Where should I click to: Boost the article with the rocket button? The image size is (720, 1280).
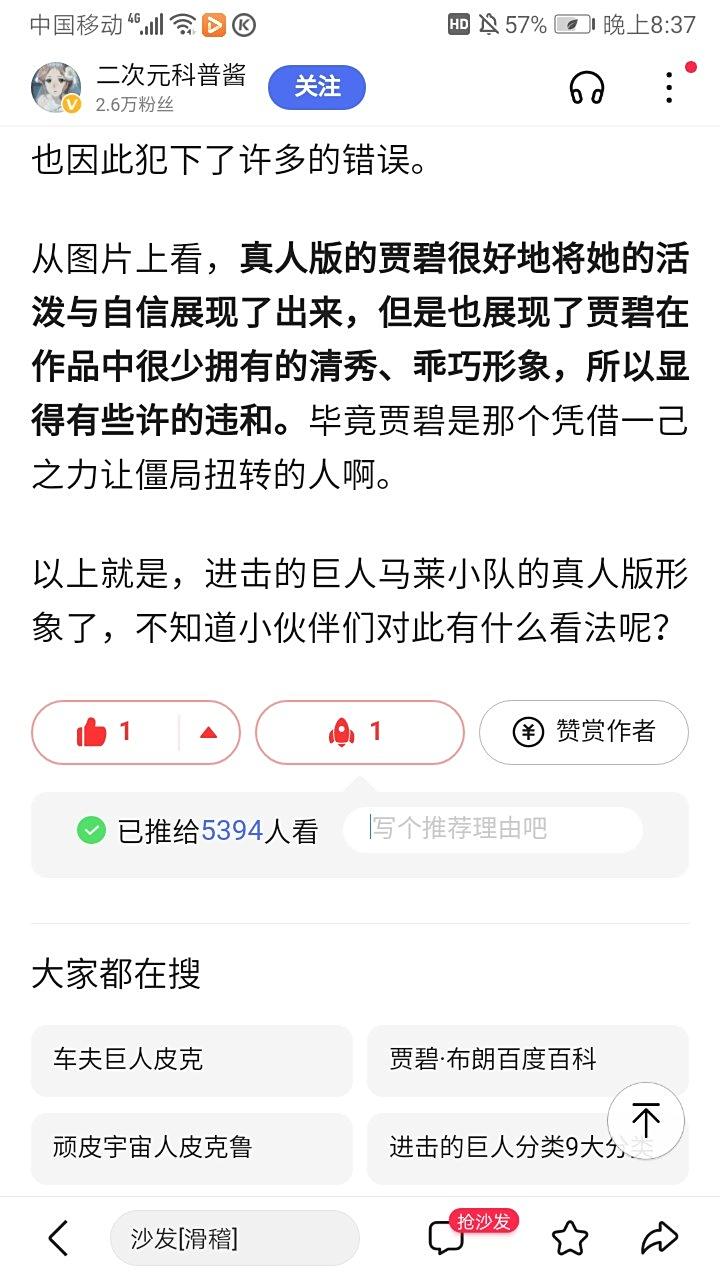pos(359,733)
